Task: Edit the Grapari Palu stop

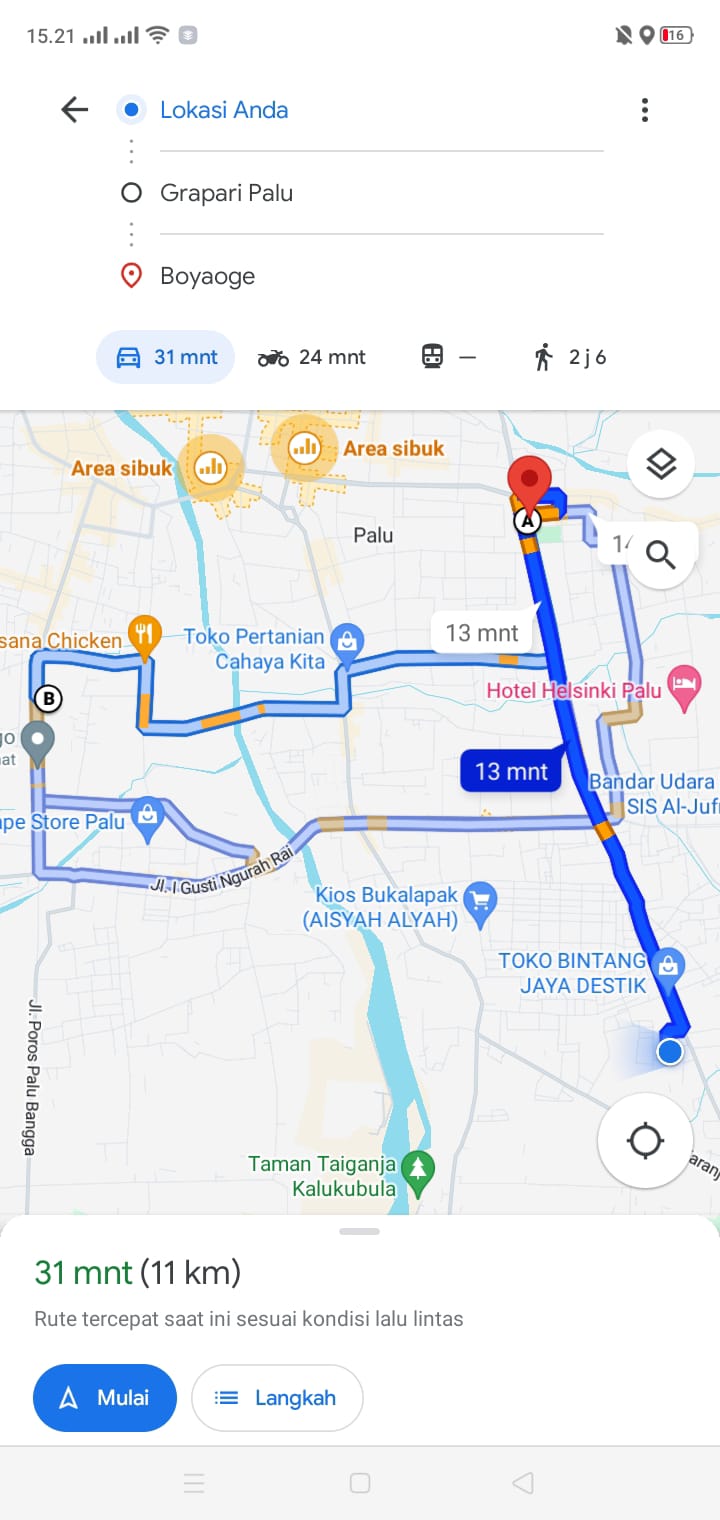Action: coord(381,193)
